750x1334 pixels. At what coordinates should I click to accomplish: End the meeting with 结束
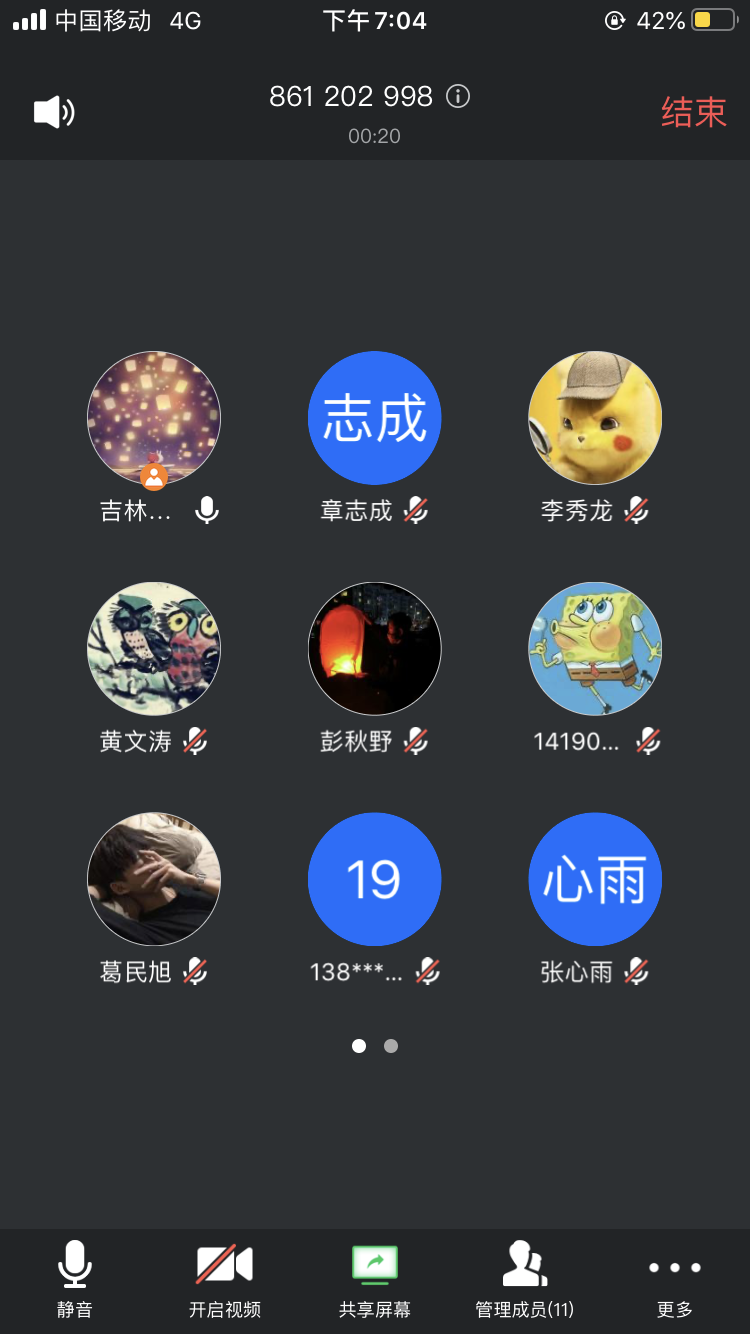(x=693, y=112)
